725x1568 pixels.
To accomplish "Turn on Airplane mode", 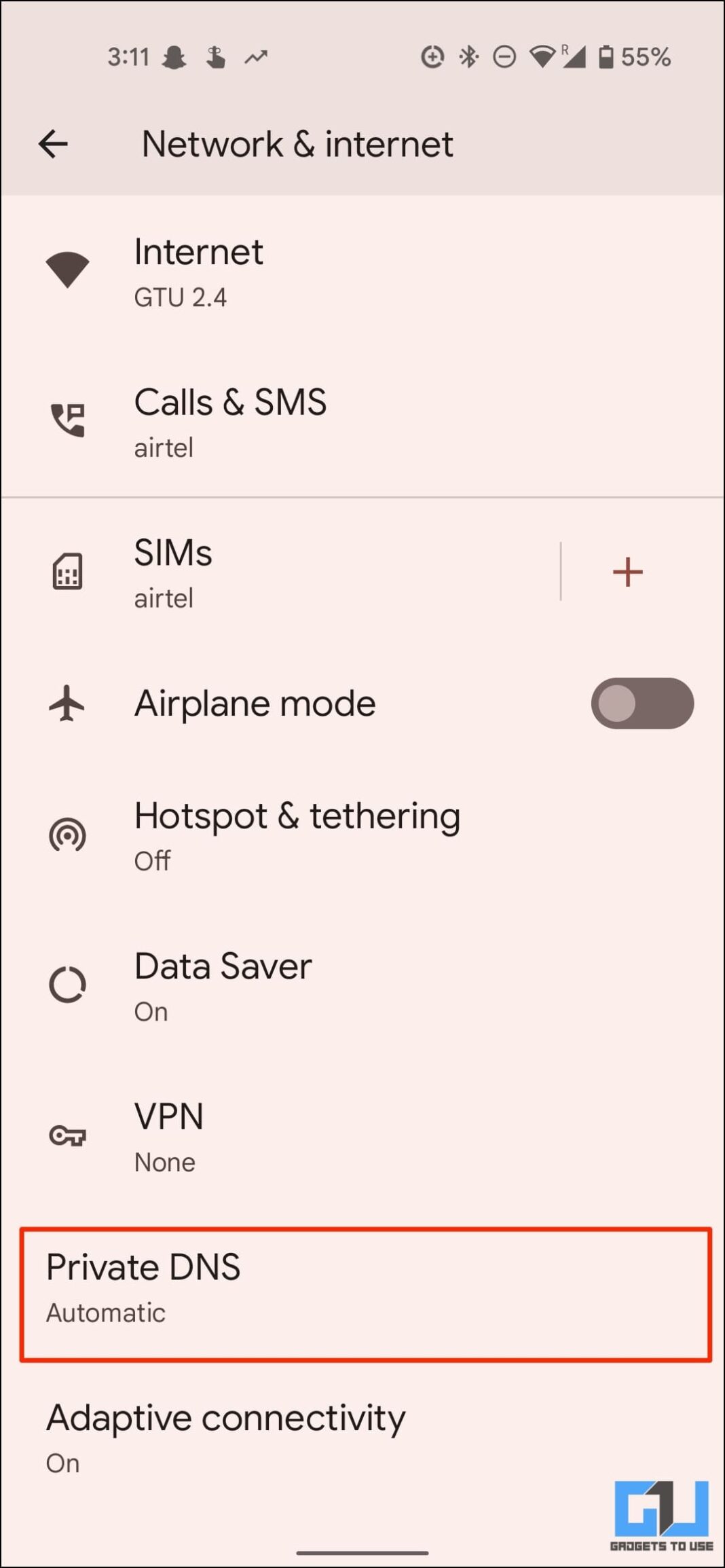I will pos(642,704).
